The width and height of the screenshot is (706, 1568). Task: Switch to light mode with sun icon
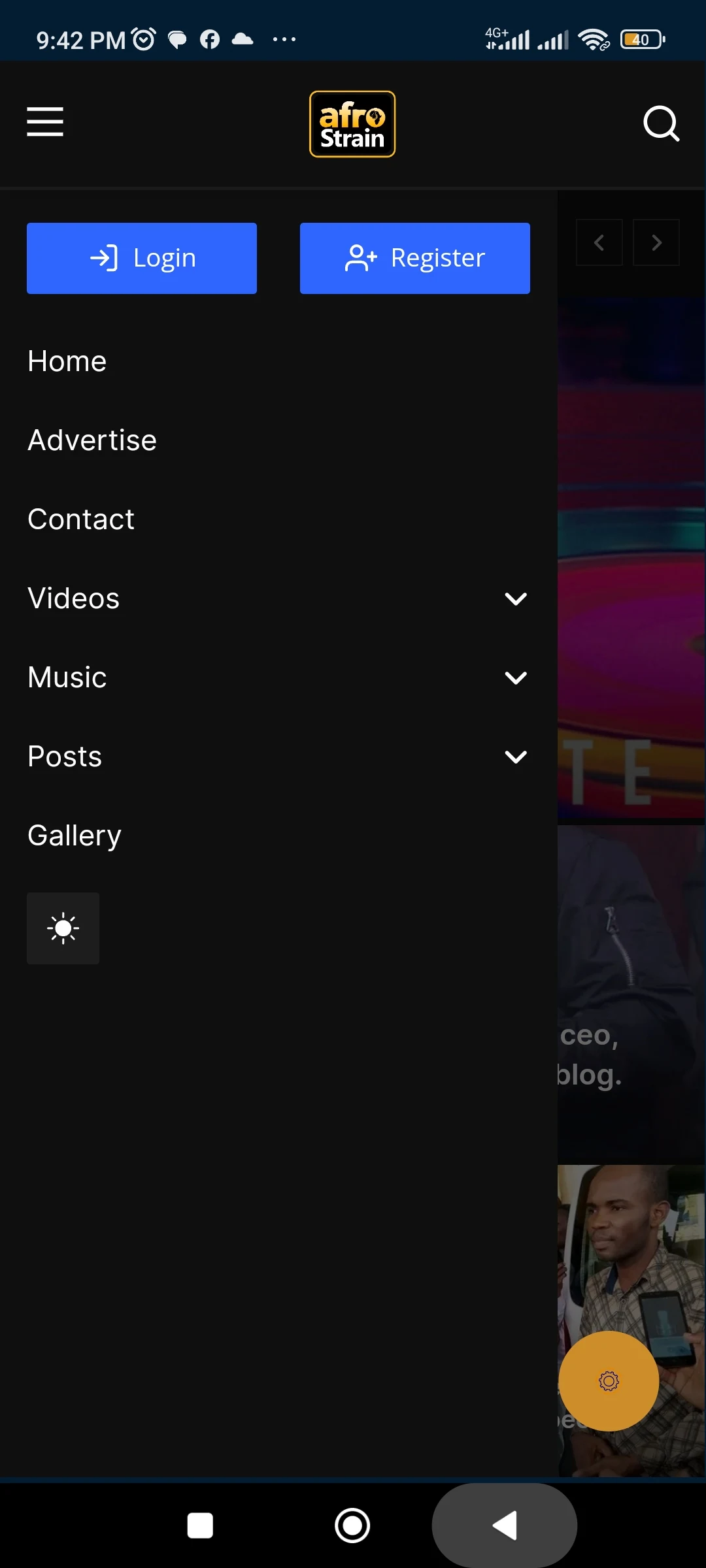coord(63,928)
